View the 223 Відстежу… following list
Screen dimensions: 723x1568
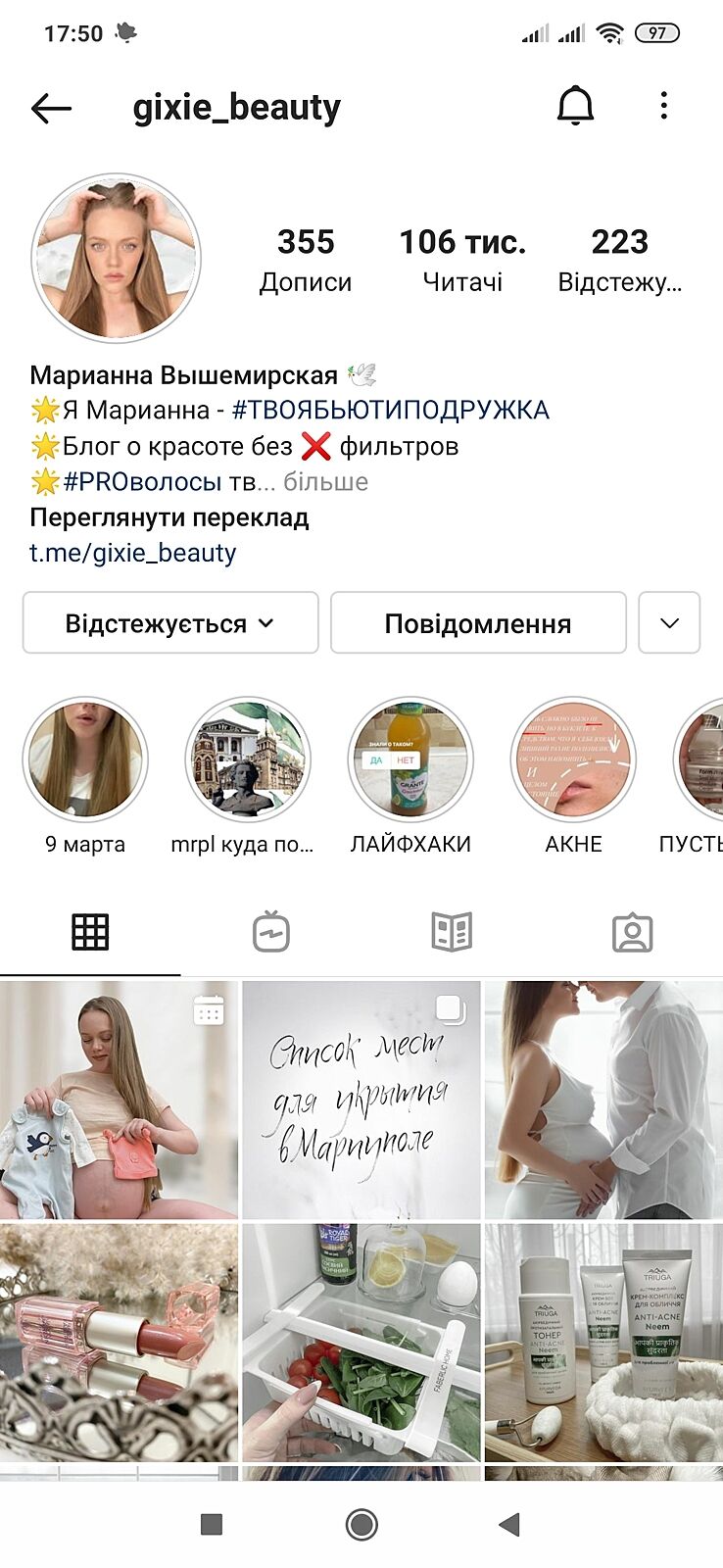point(619,260)
